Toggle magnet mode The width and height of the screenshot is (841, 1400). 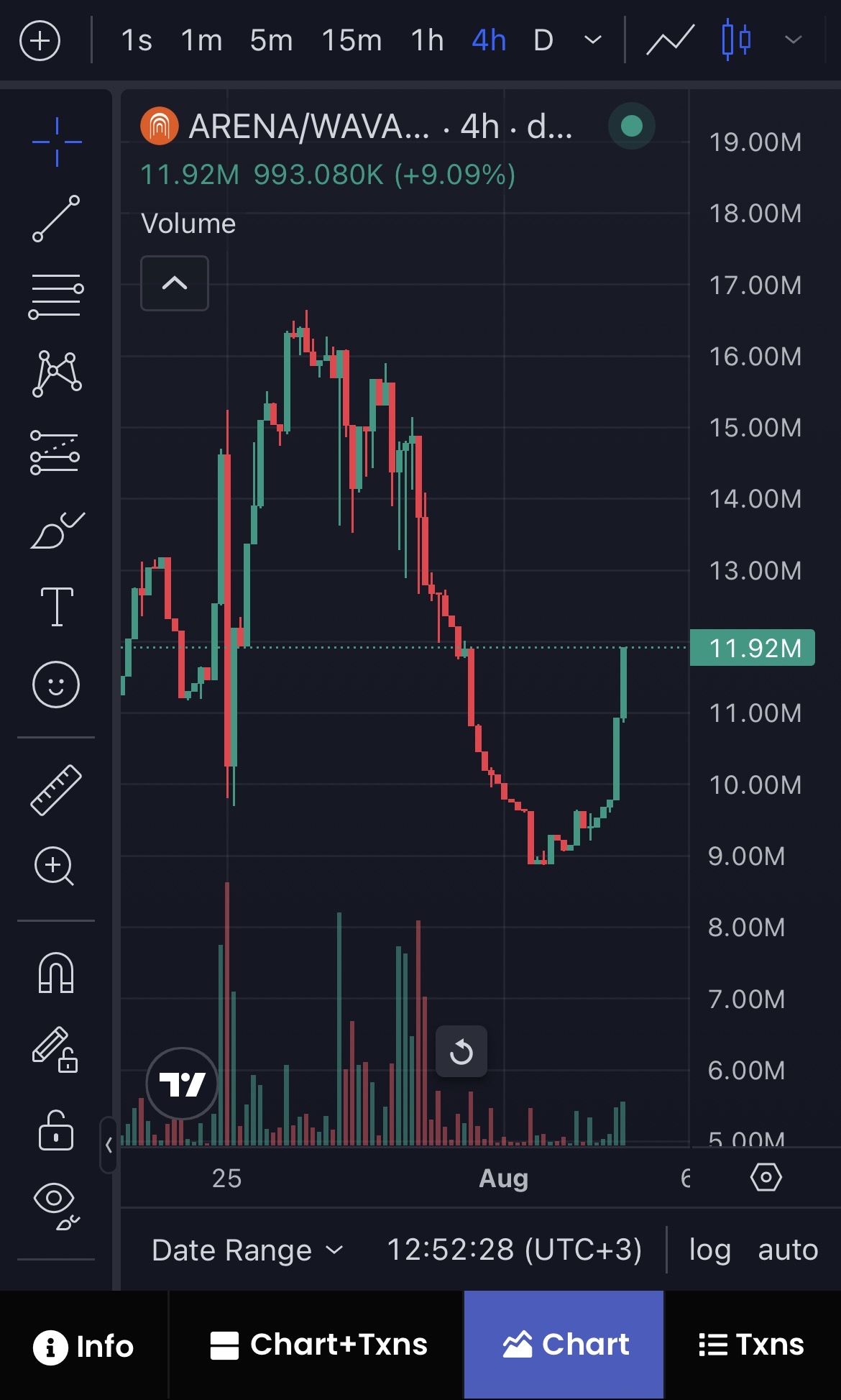tap(56, 972)
